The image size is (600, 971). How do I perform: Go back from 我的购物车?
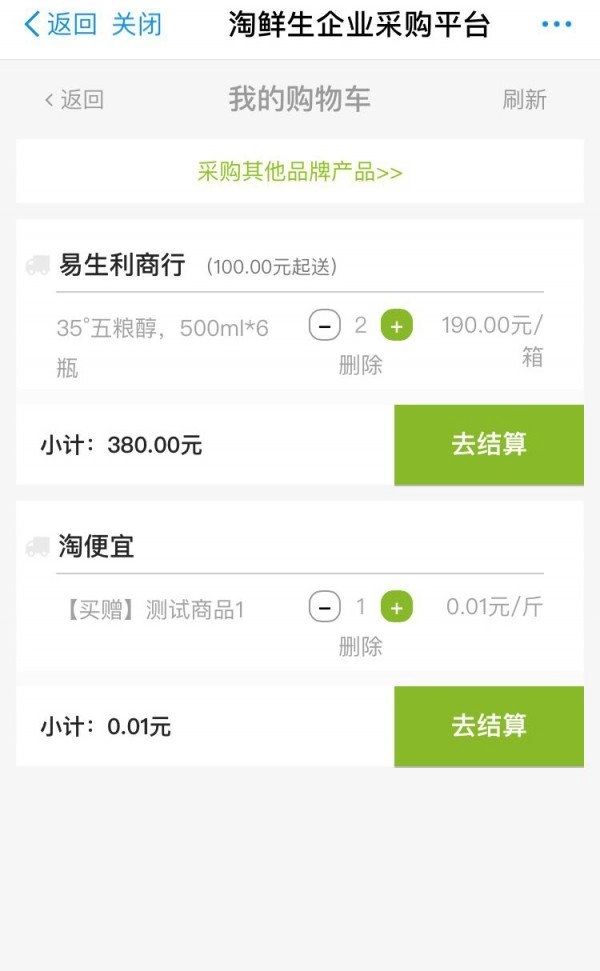click(74, 100)
